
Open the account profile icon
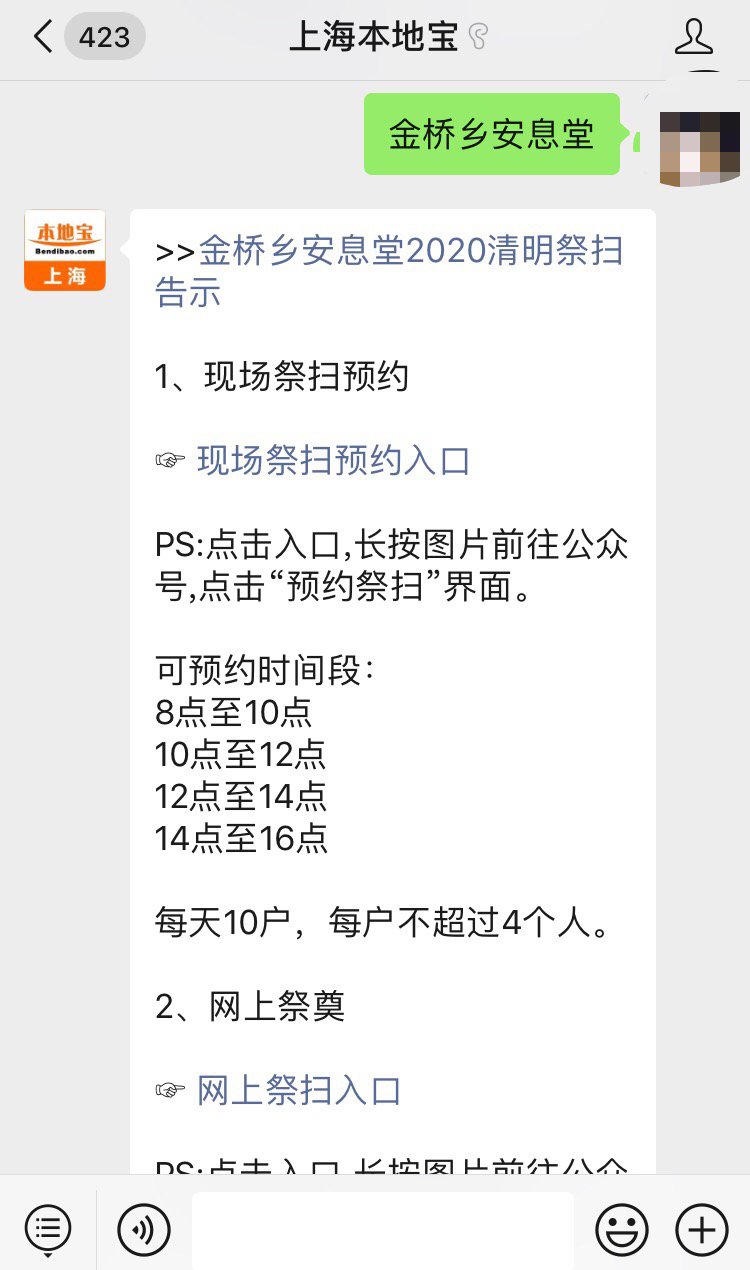(694, 38)
